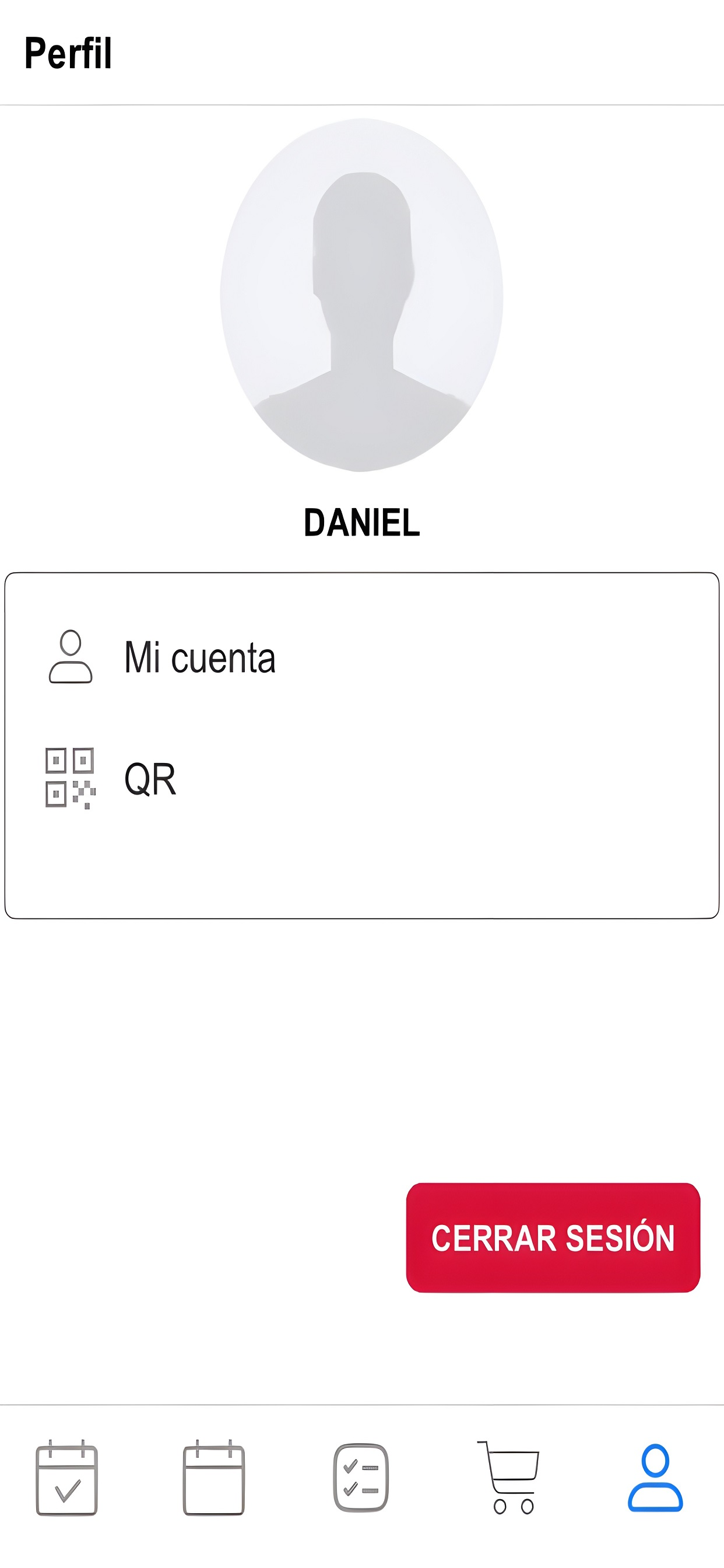Open the shopping cart tab
Viewport: 724px width, 1568px height.
509,1478
